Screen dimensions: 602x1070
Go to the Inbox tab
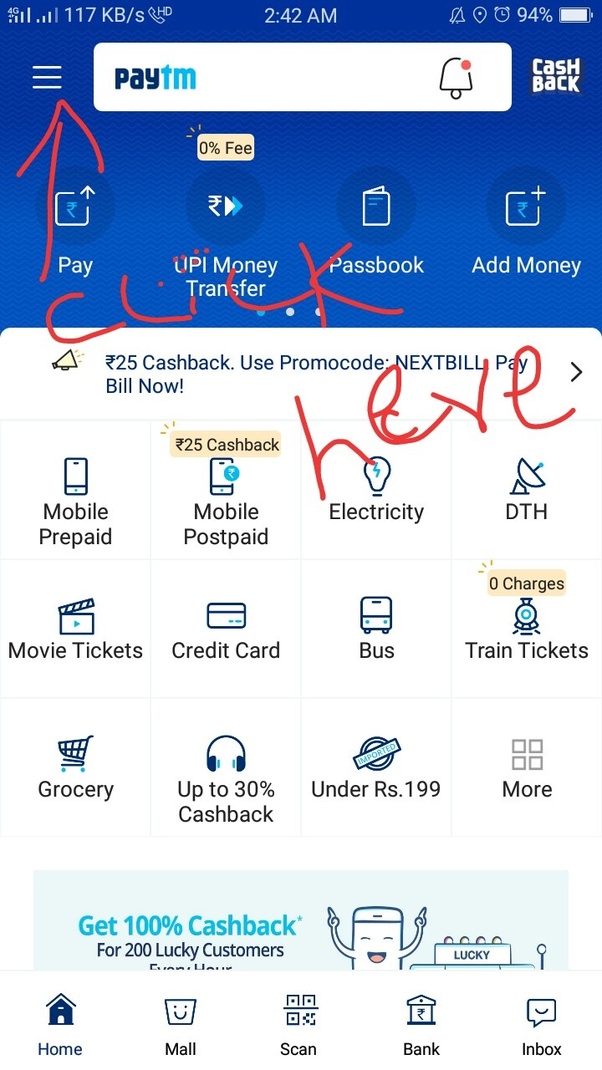pos(541,1025)
